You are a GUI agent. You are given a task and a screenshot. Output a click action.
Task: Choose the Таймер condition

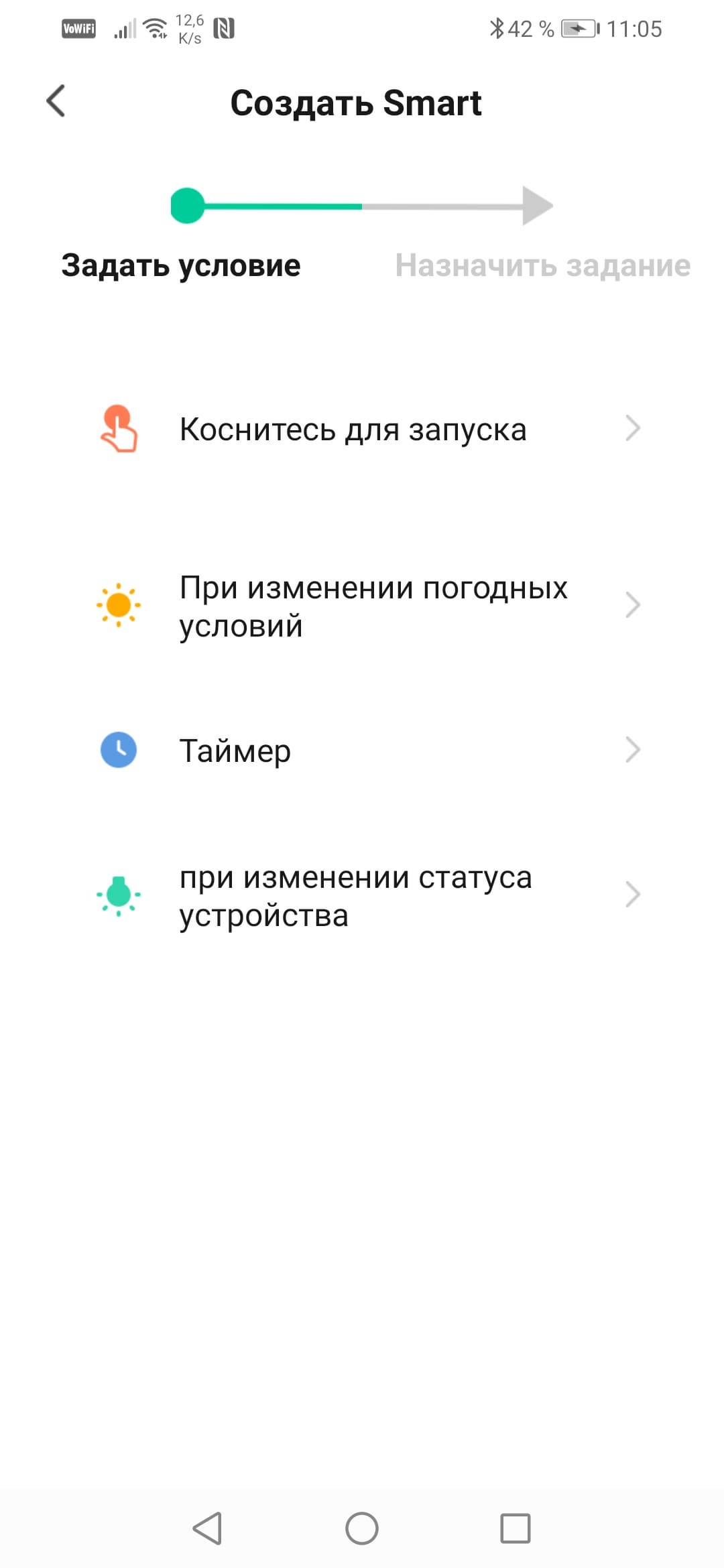[x=362, y=750]
